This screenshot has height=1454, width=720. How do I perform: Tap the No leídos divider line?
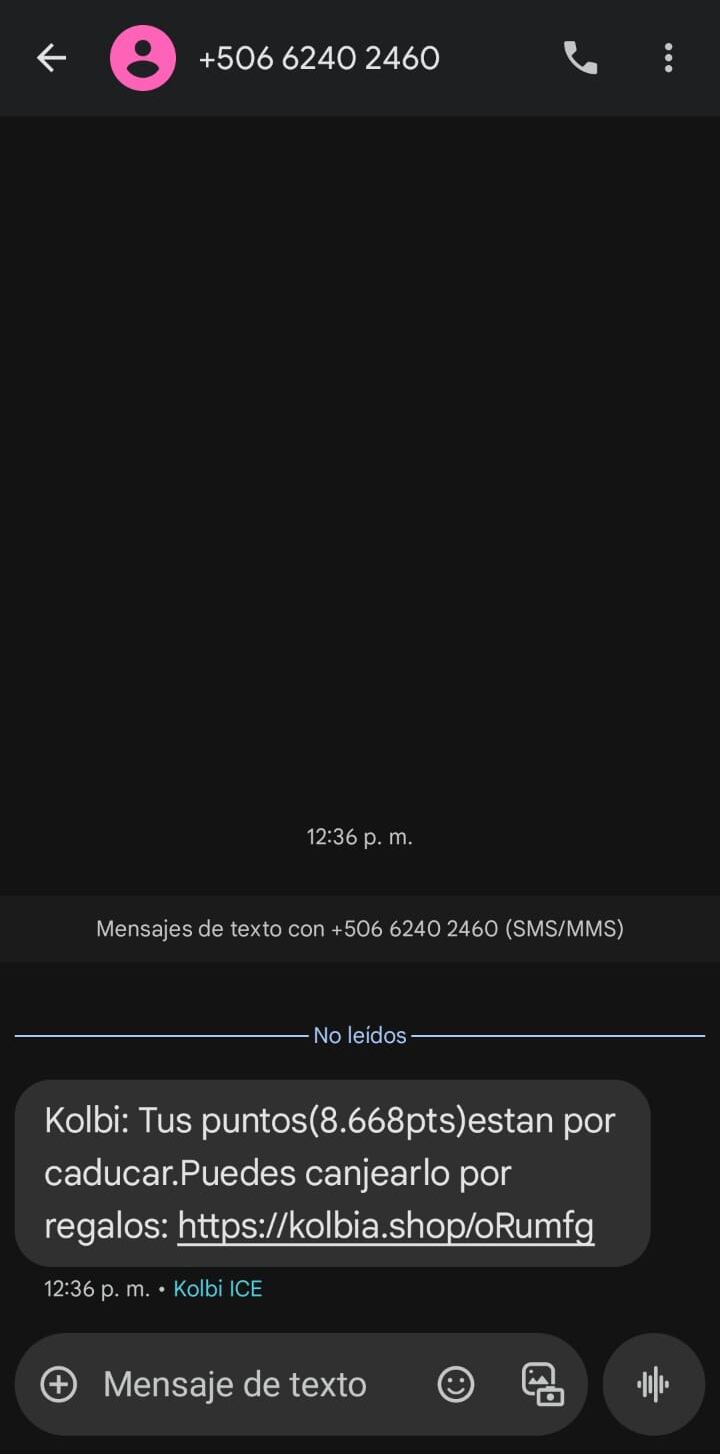point(359,1035)
